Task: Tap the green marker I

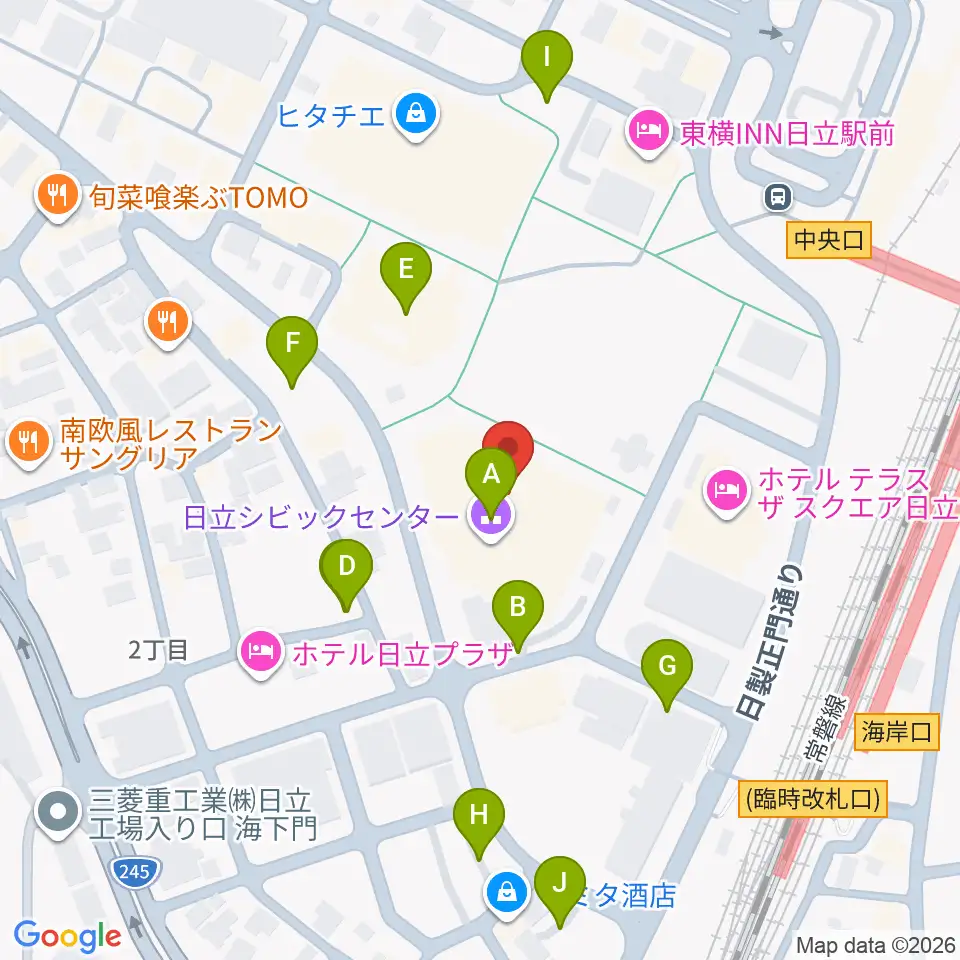Action: pyautogui.click(x=547, y=64)
